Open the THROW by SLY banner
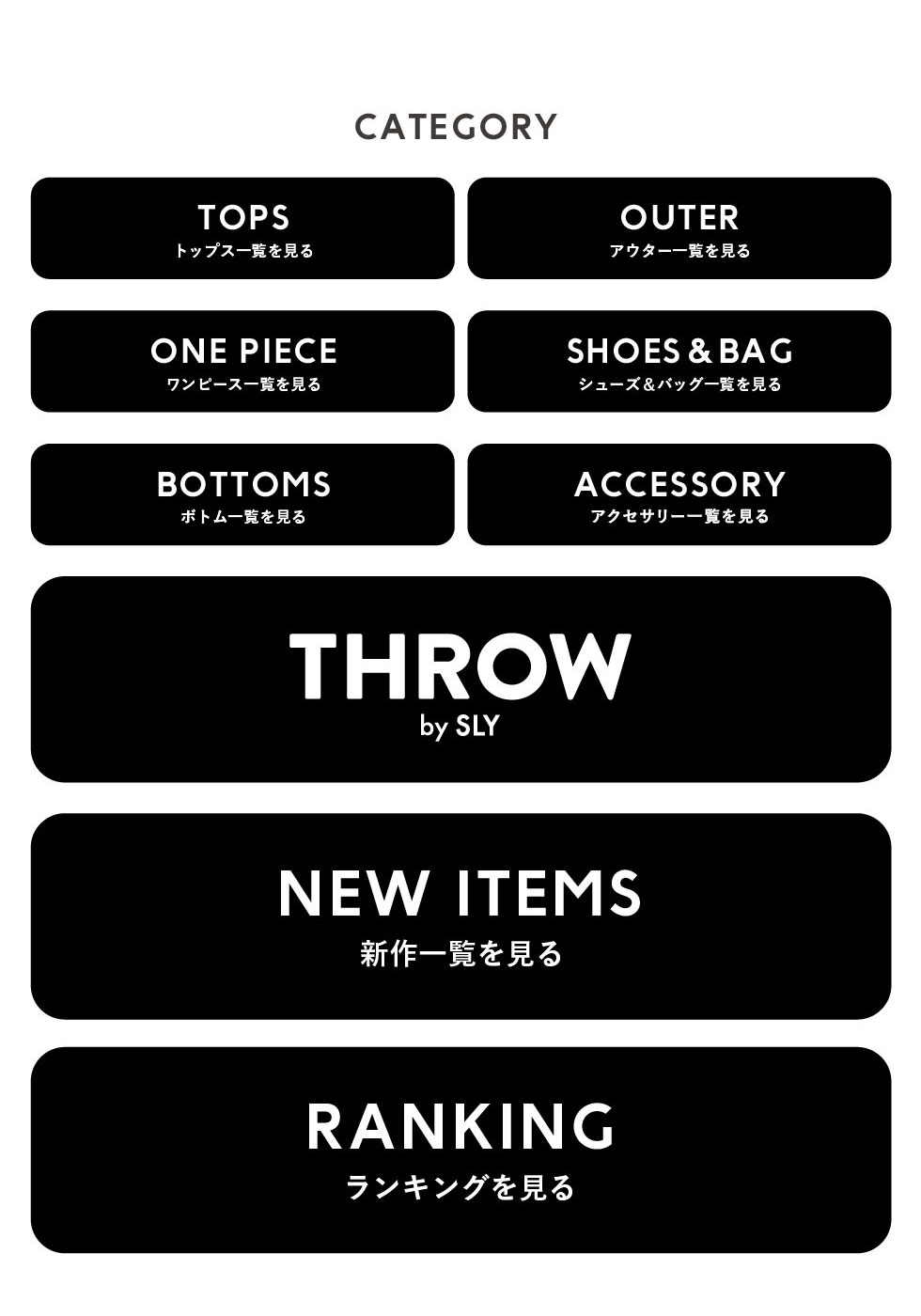Screen dimensions: 921x1316 tap(460, 679)
